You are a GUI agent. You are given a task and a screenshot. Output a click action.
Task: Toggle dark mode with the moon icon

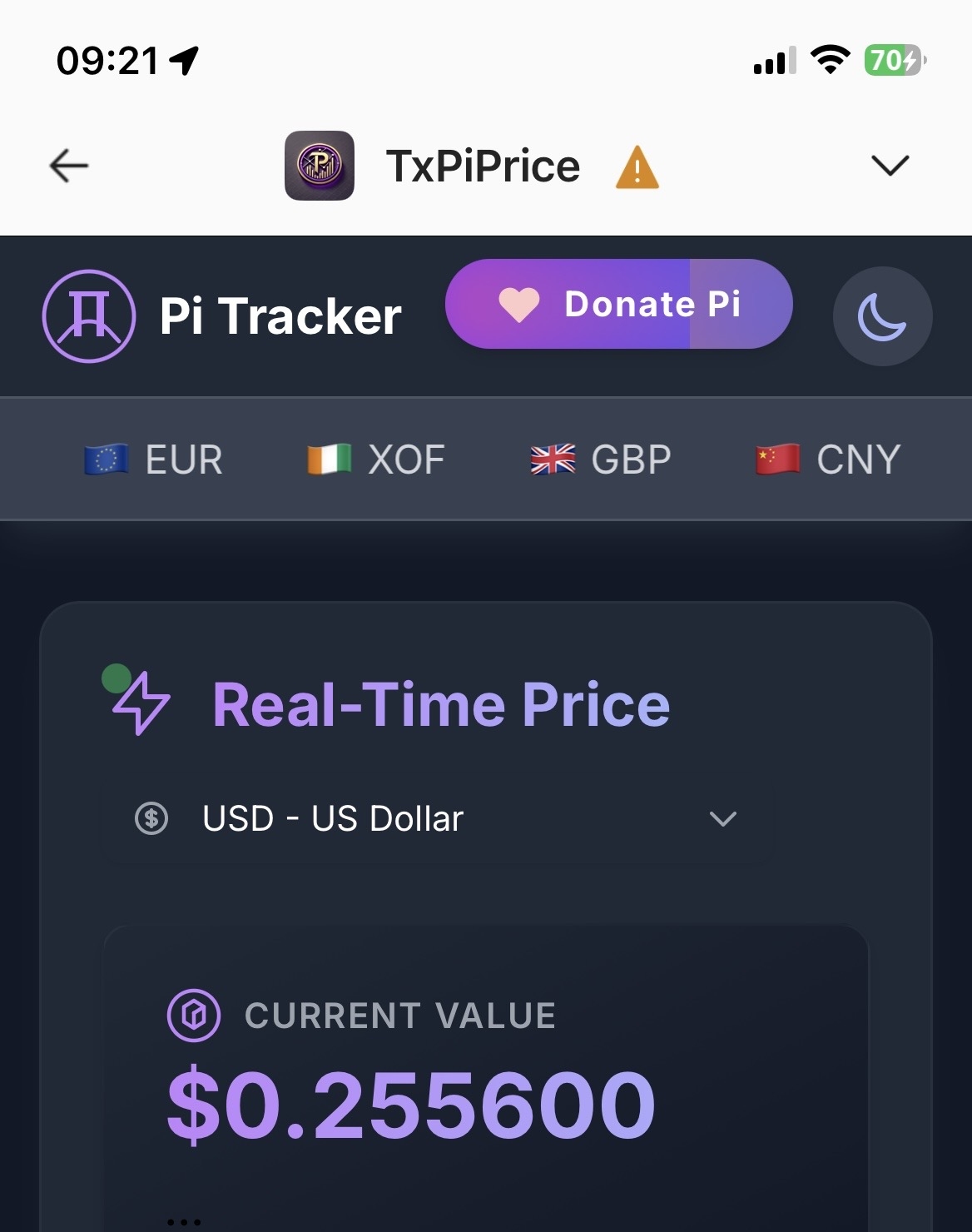click(882, 316)
